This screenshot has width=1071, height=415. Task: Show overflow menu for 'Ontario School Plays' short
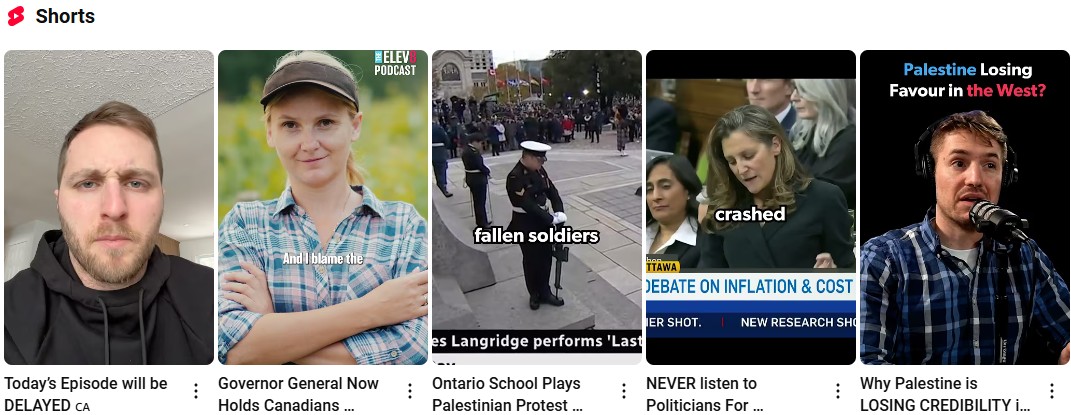tap(624, 391)
